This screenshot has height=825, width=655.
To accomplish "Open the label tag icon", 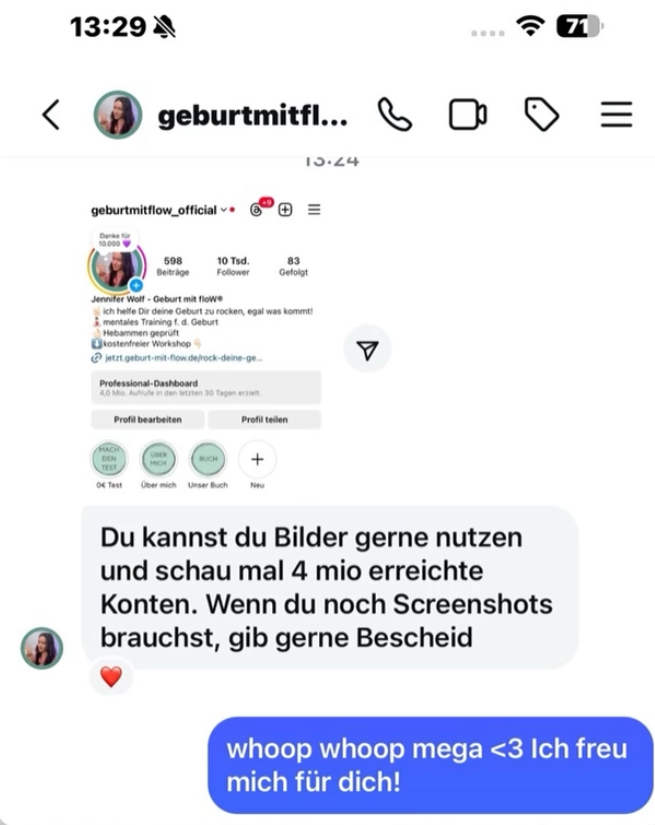I will click(x=541, y=116).
